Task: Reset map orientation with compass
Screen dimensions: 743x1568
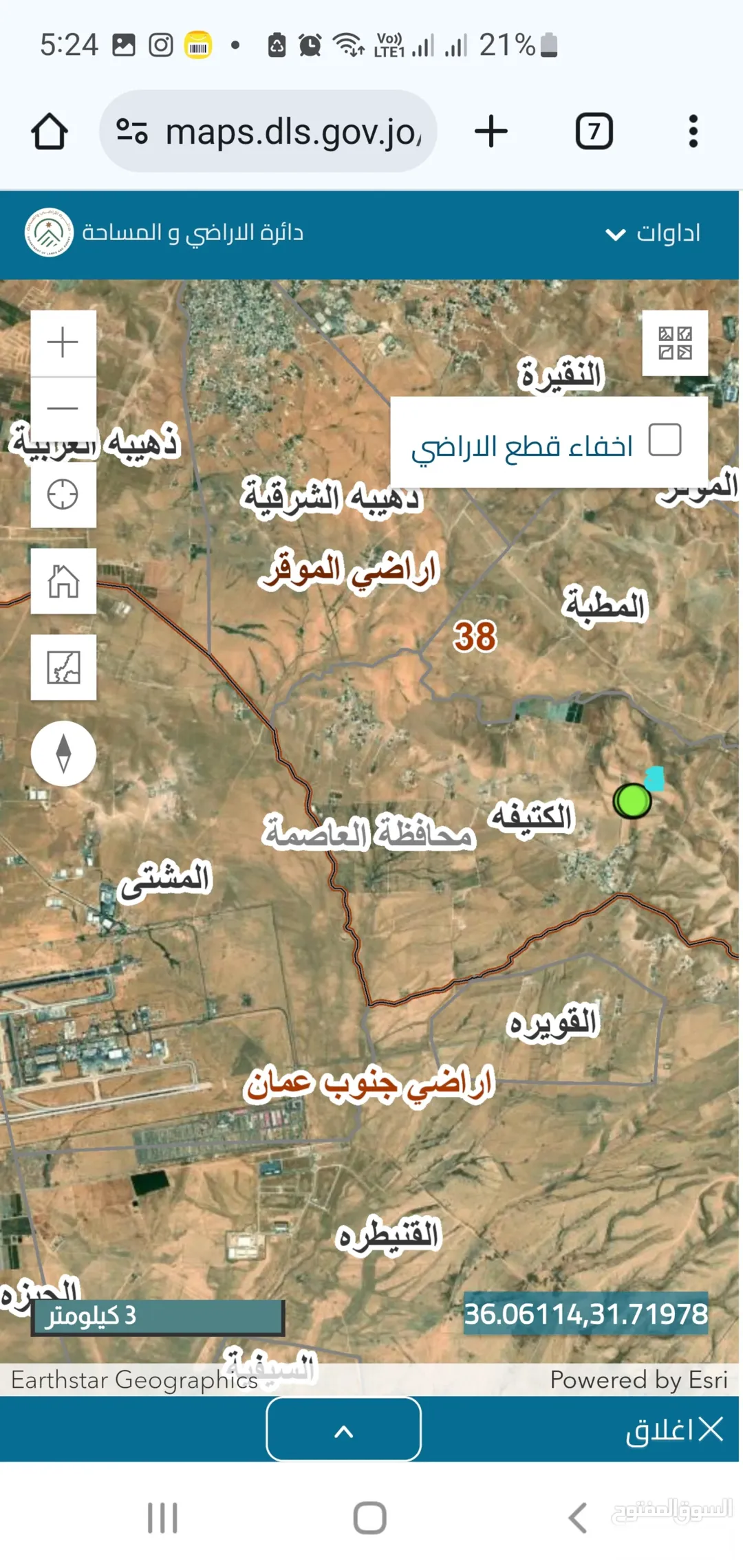Action: click(63, 753)
